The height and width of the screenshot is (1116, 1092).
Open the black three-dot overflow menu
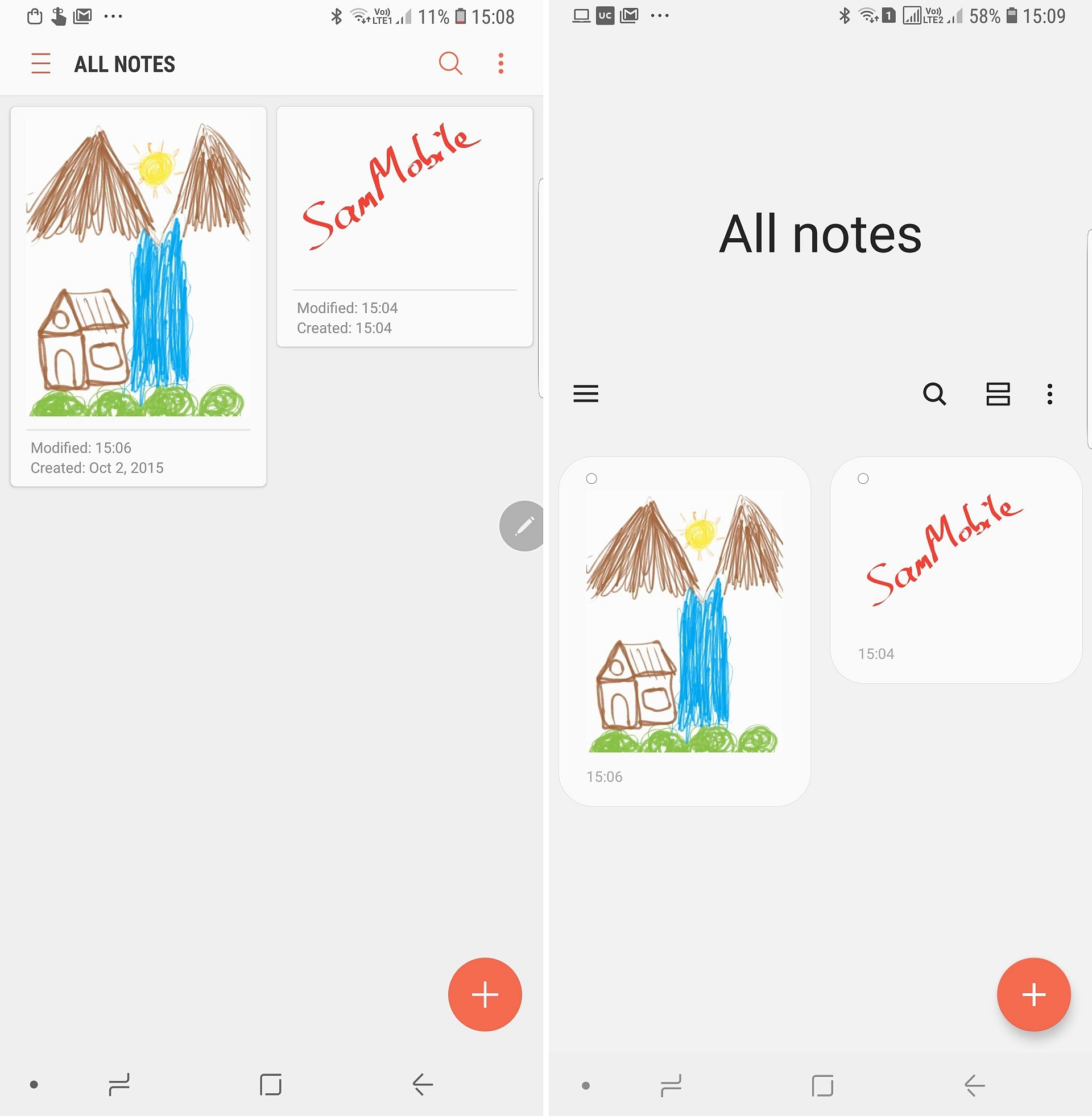click(x=1049, y=394)
